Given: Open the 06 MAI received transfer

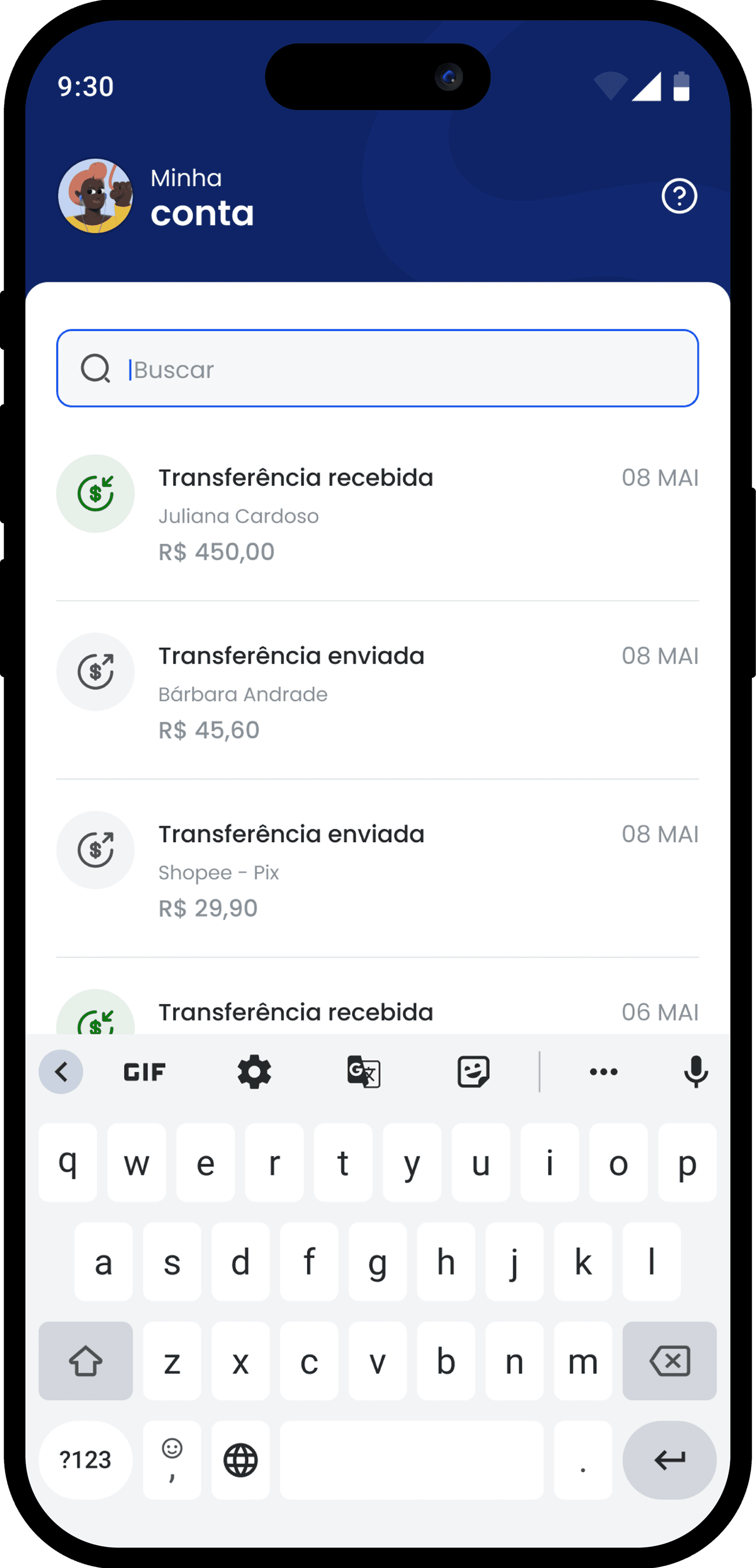Looking at the screenshot, I should [377, 1012].
